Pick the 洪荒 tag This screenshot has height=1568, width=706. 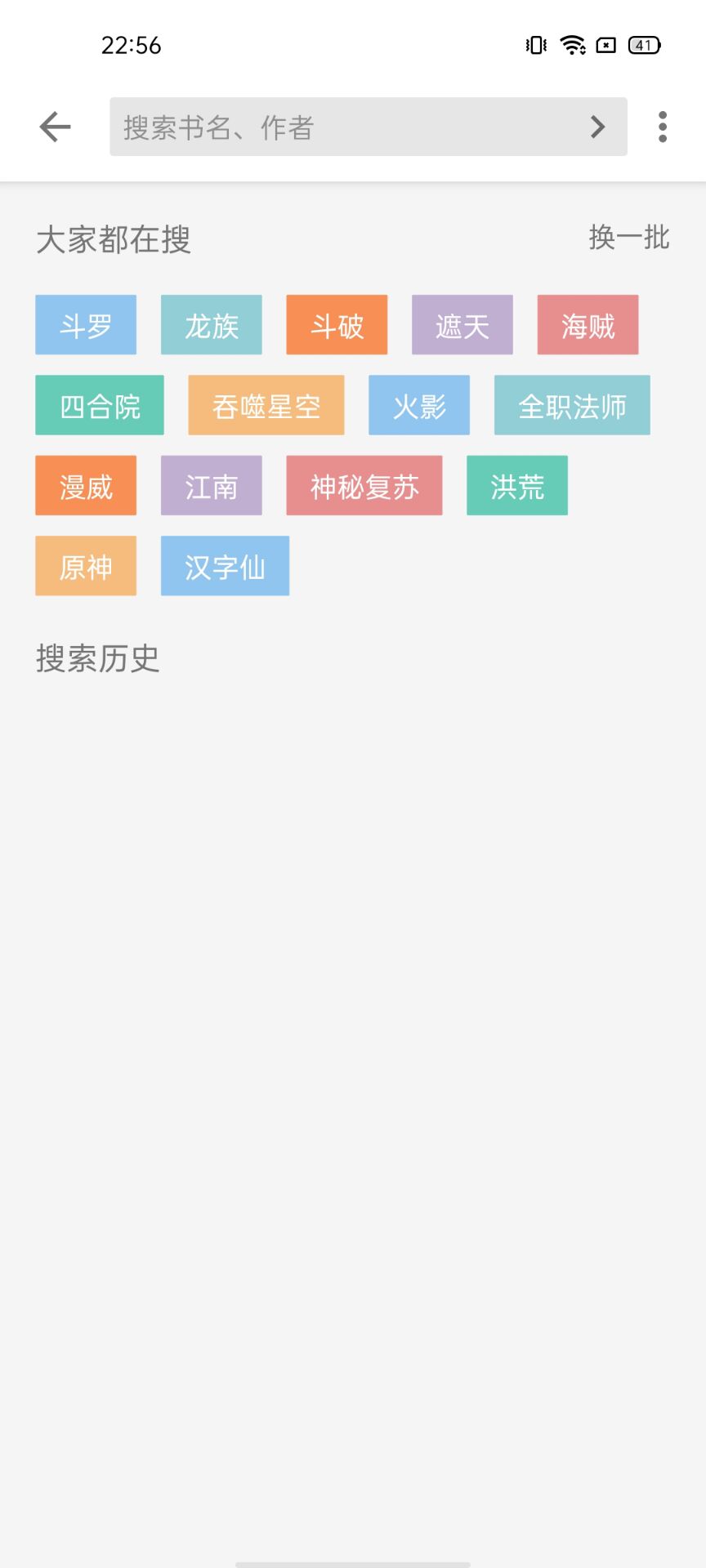(x=517, y=486)
